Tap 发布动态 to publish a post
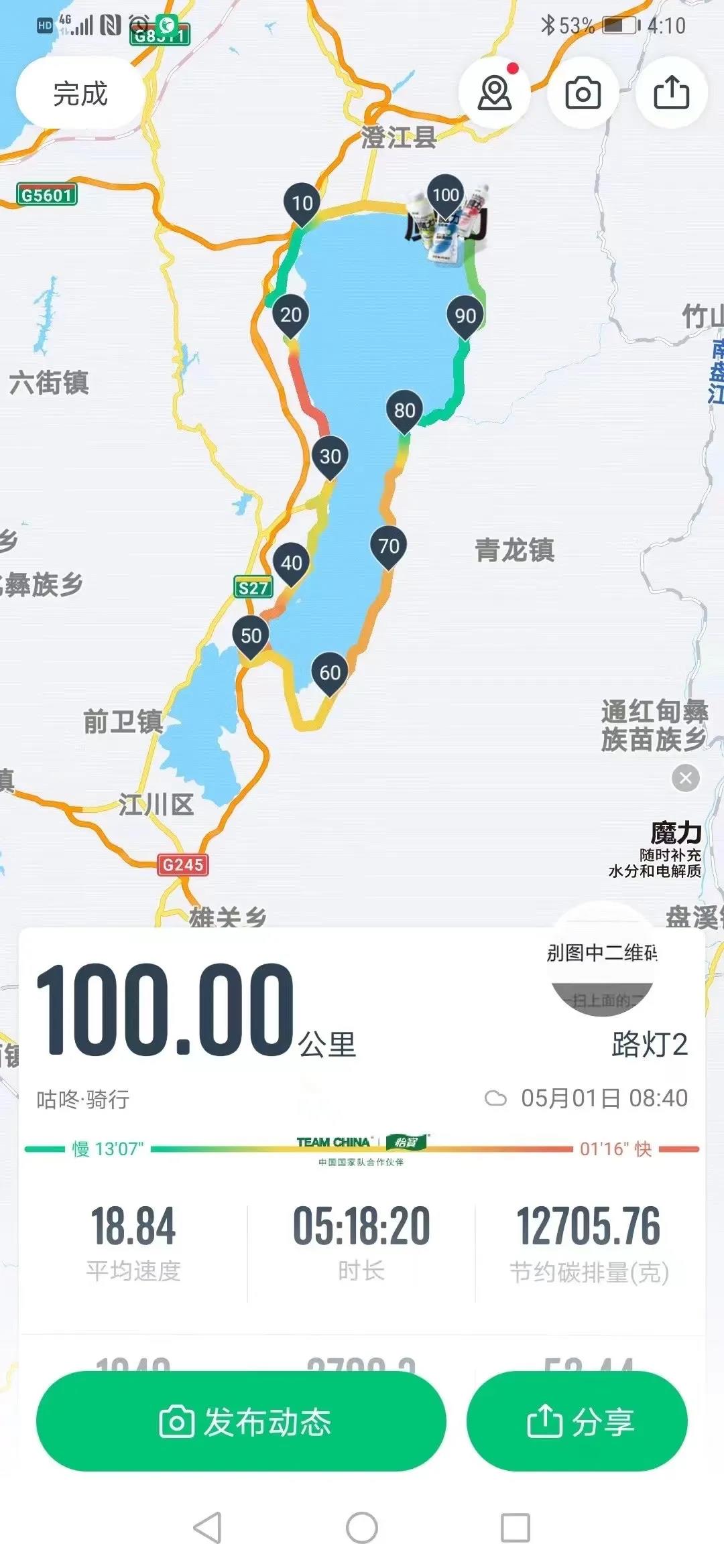The height and width of the screenshot is (1568, 724). (241, 1422)
